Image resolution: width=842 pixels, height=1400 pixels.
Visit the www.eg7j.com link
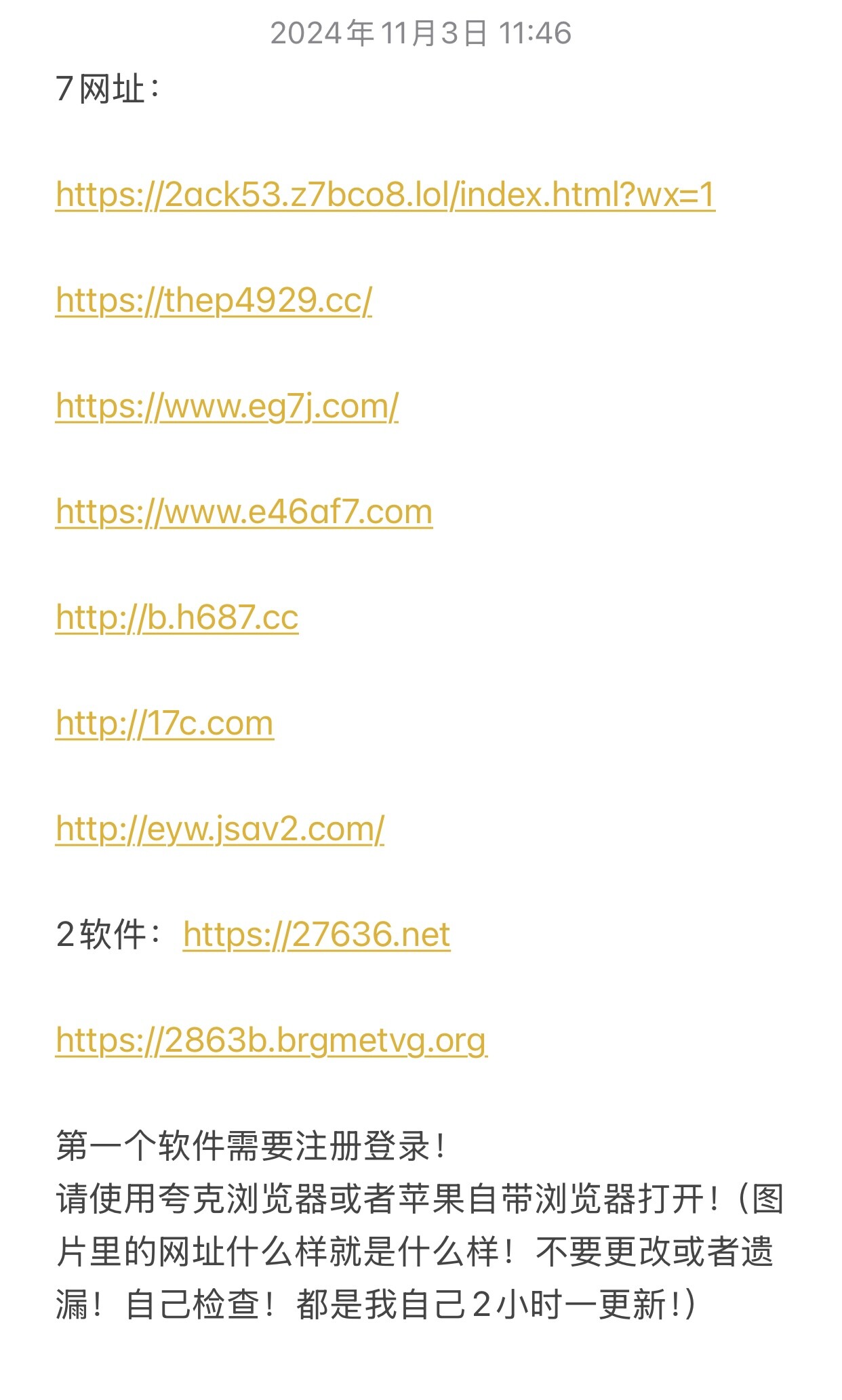click(227, 407)
